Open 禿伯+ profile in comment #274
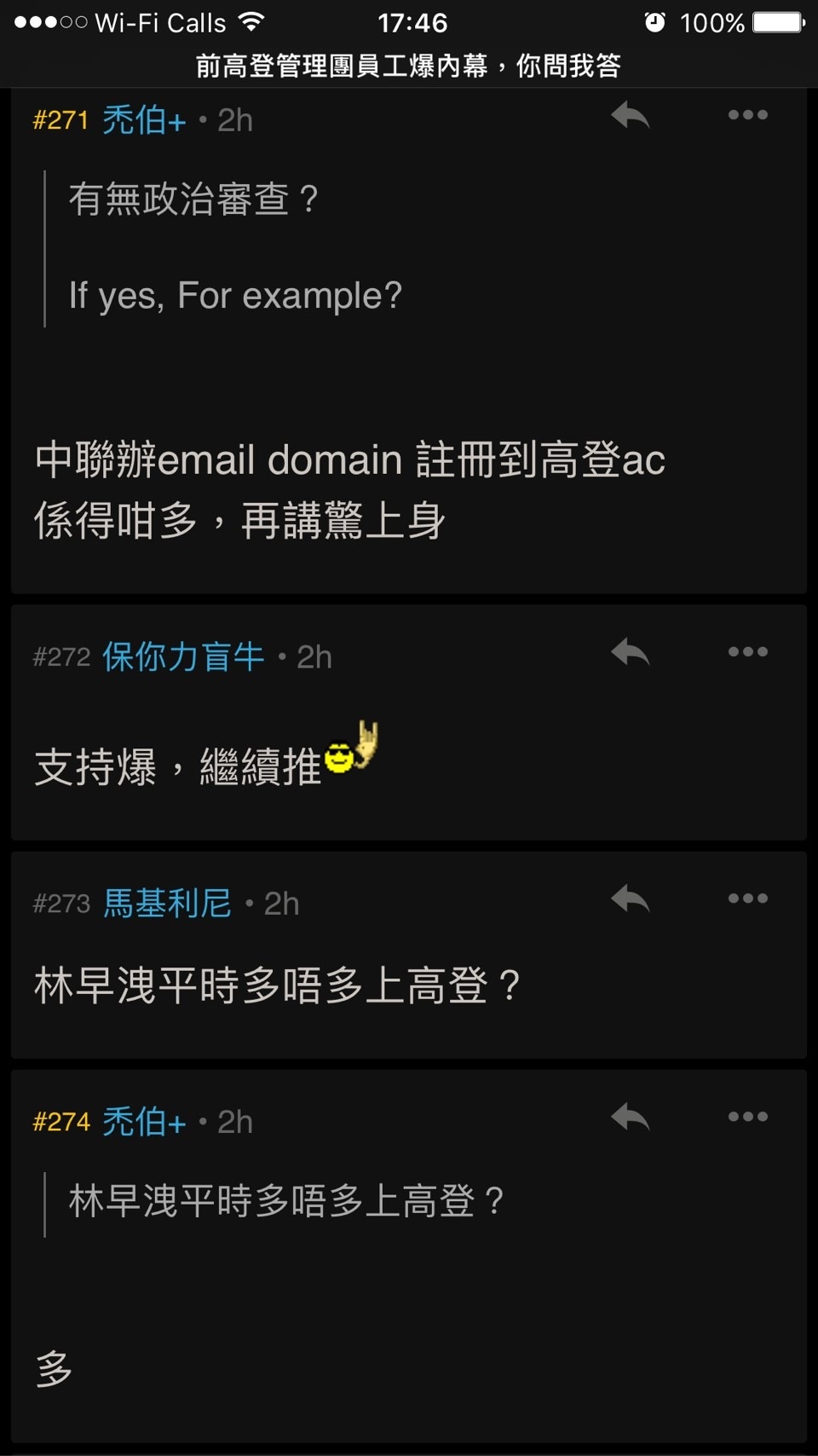The image size is (818, 1456). (143, 1122)
